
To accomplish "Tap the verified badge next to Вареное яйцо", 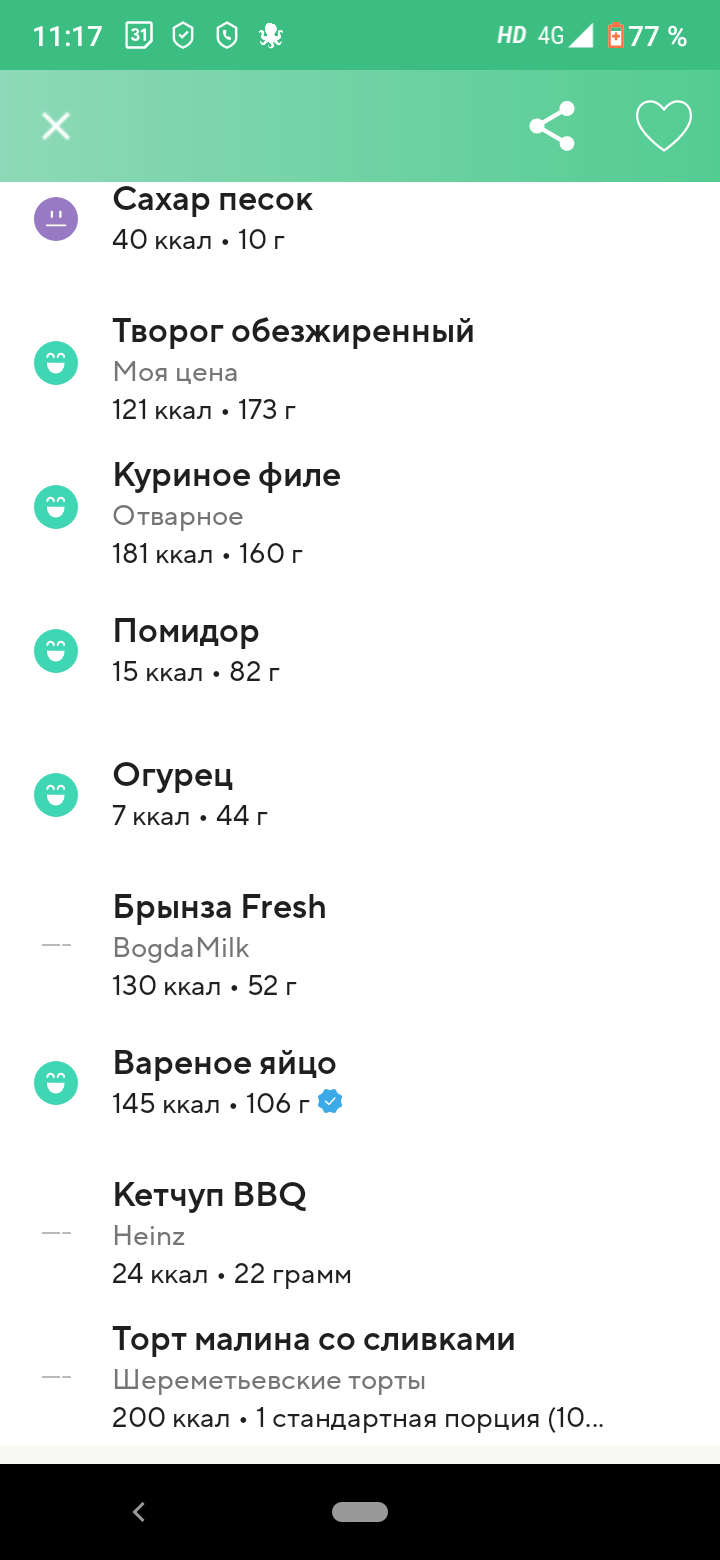I will click(x=330, y=1101).
